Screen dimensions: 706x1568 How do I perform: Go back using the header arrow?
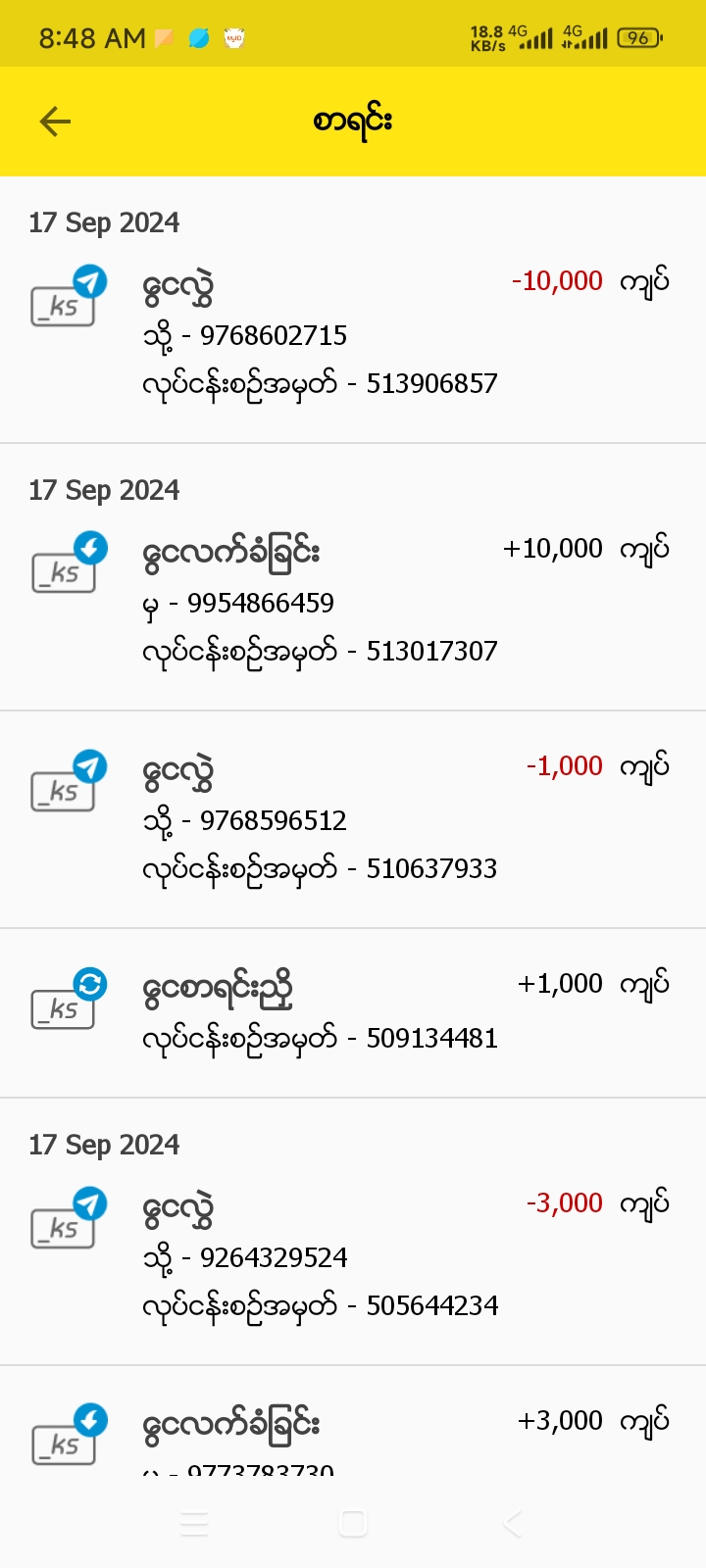[x=56, y=122]
